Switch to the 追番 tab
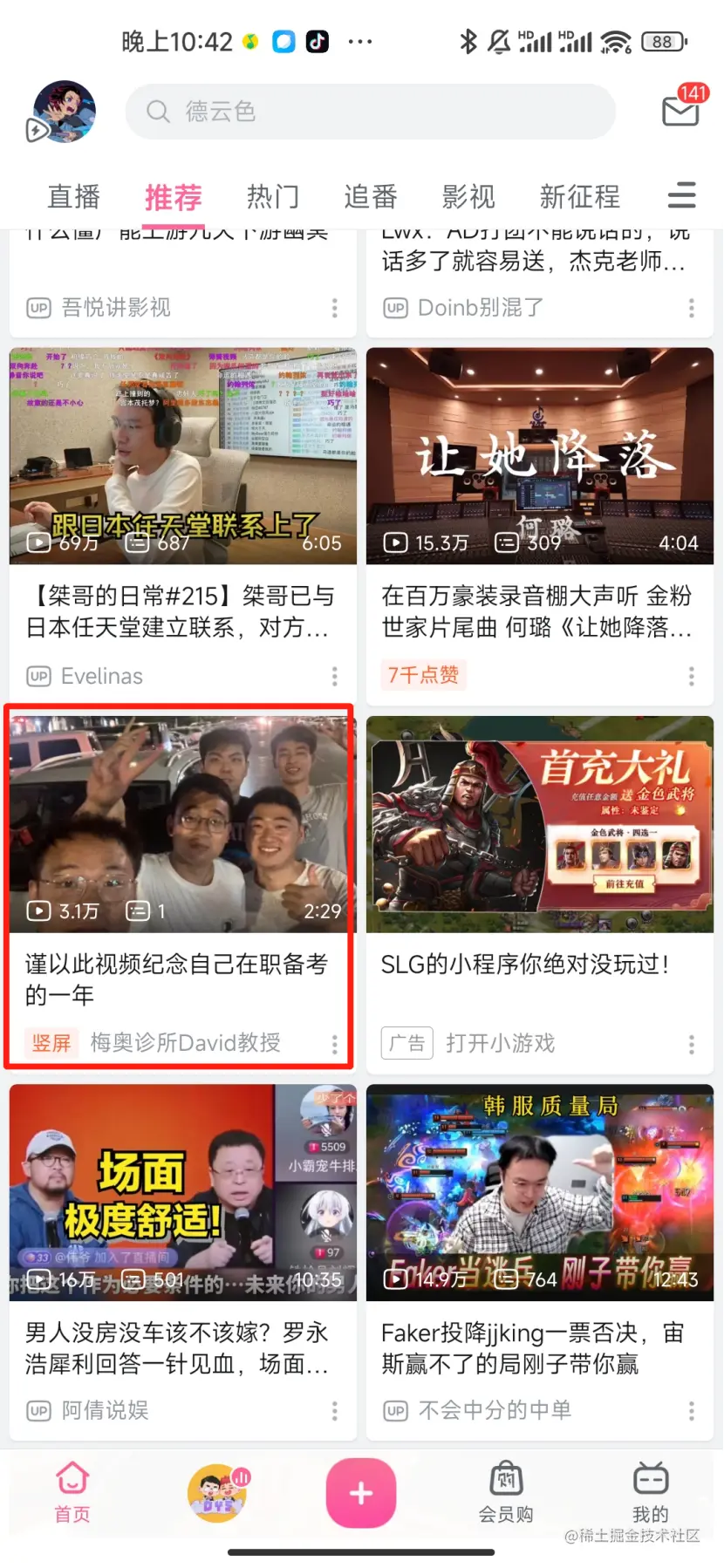This screenshot has width=724, height=1568. pyautogui.click(x=371, y=197)
